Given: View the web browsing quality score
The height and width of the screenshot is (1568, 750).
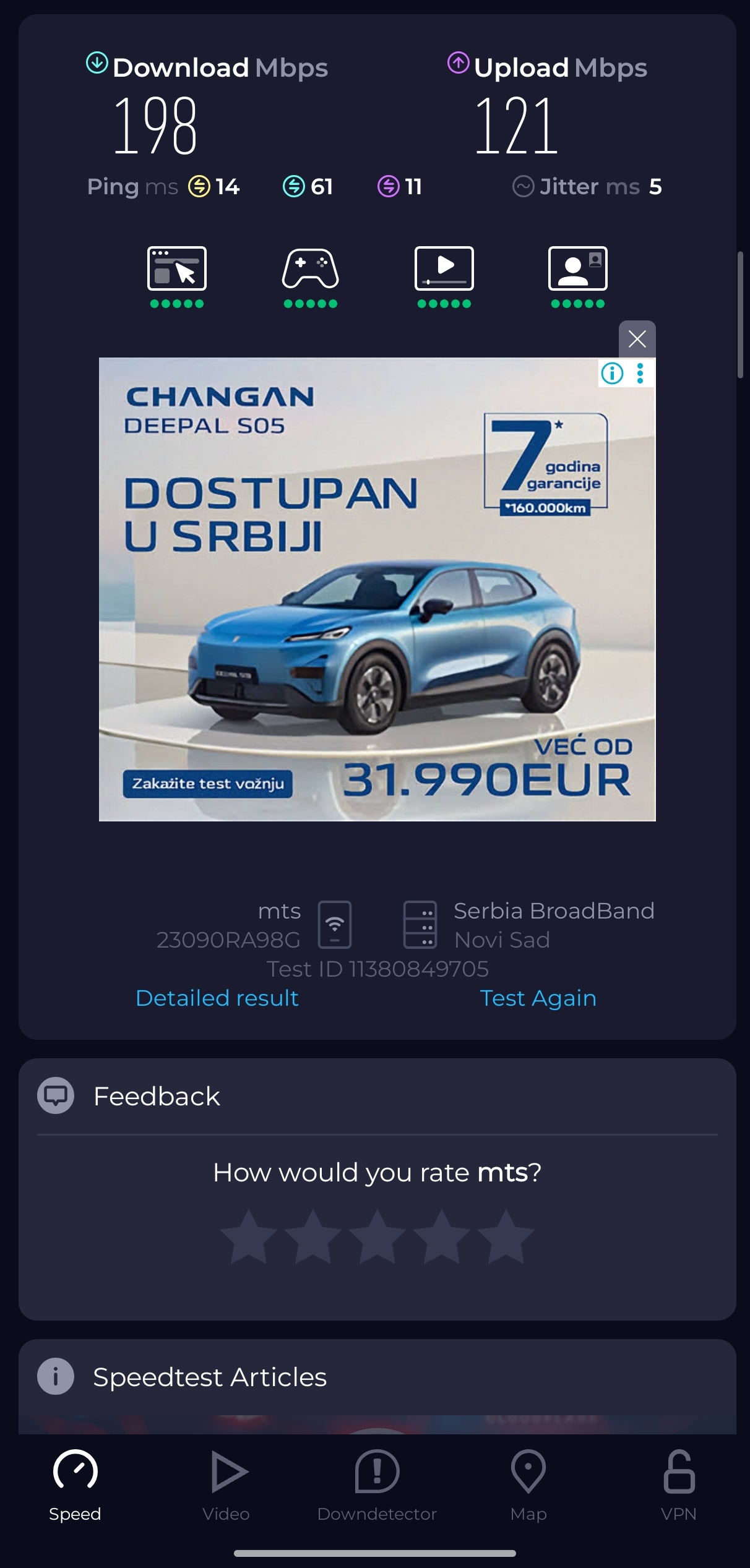Looking at the screenshot, I should point(177,276).
